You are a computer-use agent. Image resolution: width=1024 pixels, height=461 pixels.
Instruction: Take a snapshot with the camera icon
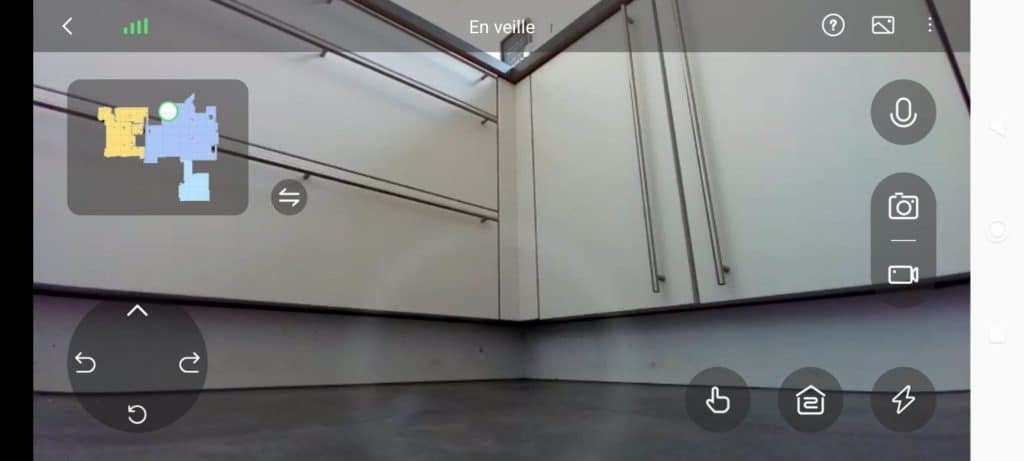tap(903, 207)
